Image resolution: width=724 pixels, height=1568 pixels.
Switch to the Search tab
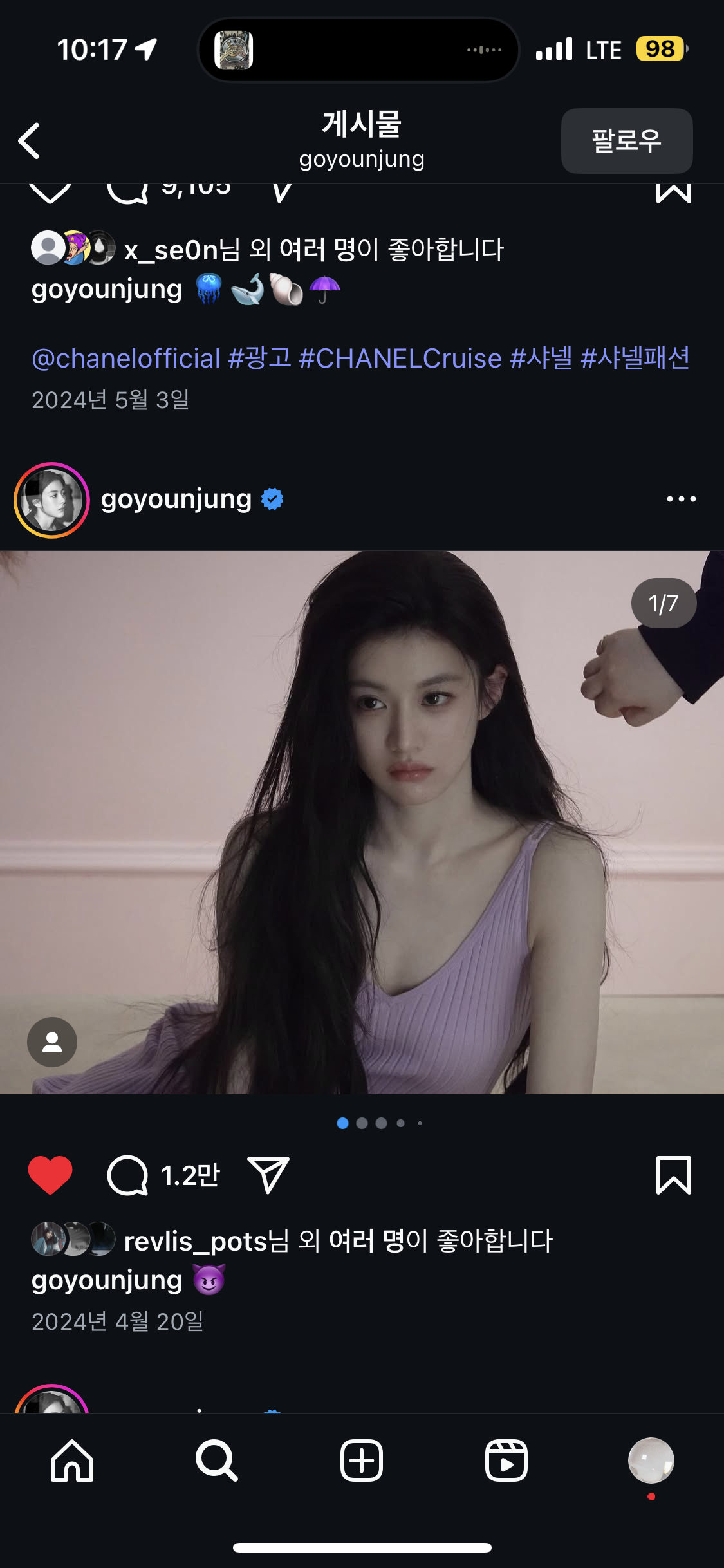pos(217,1461)
